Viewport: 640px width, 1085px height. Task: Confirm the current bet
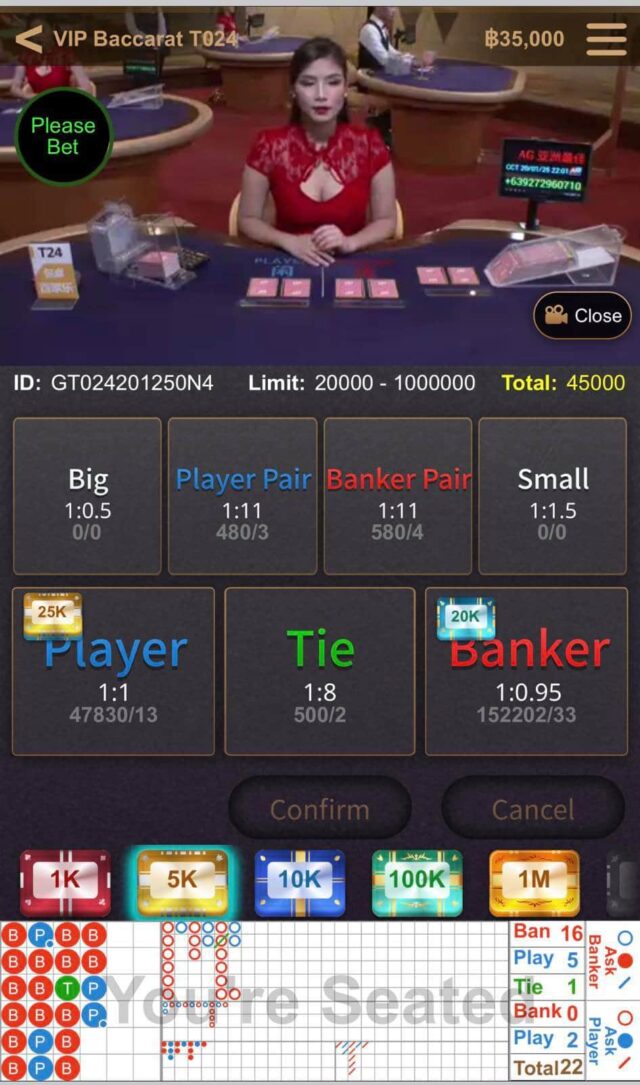[320, 808]
